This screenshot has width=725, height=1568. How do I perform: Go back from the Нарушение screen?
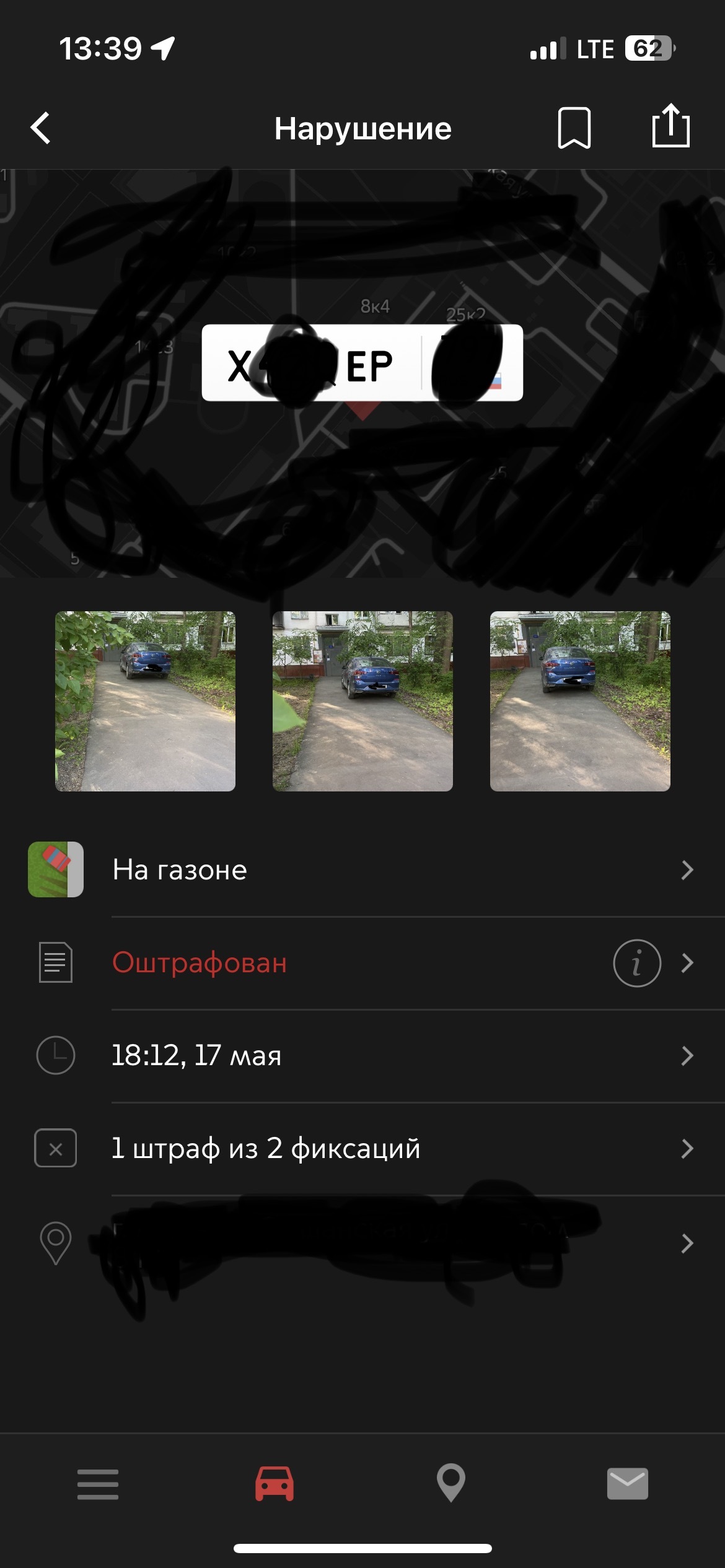(41, 128)
